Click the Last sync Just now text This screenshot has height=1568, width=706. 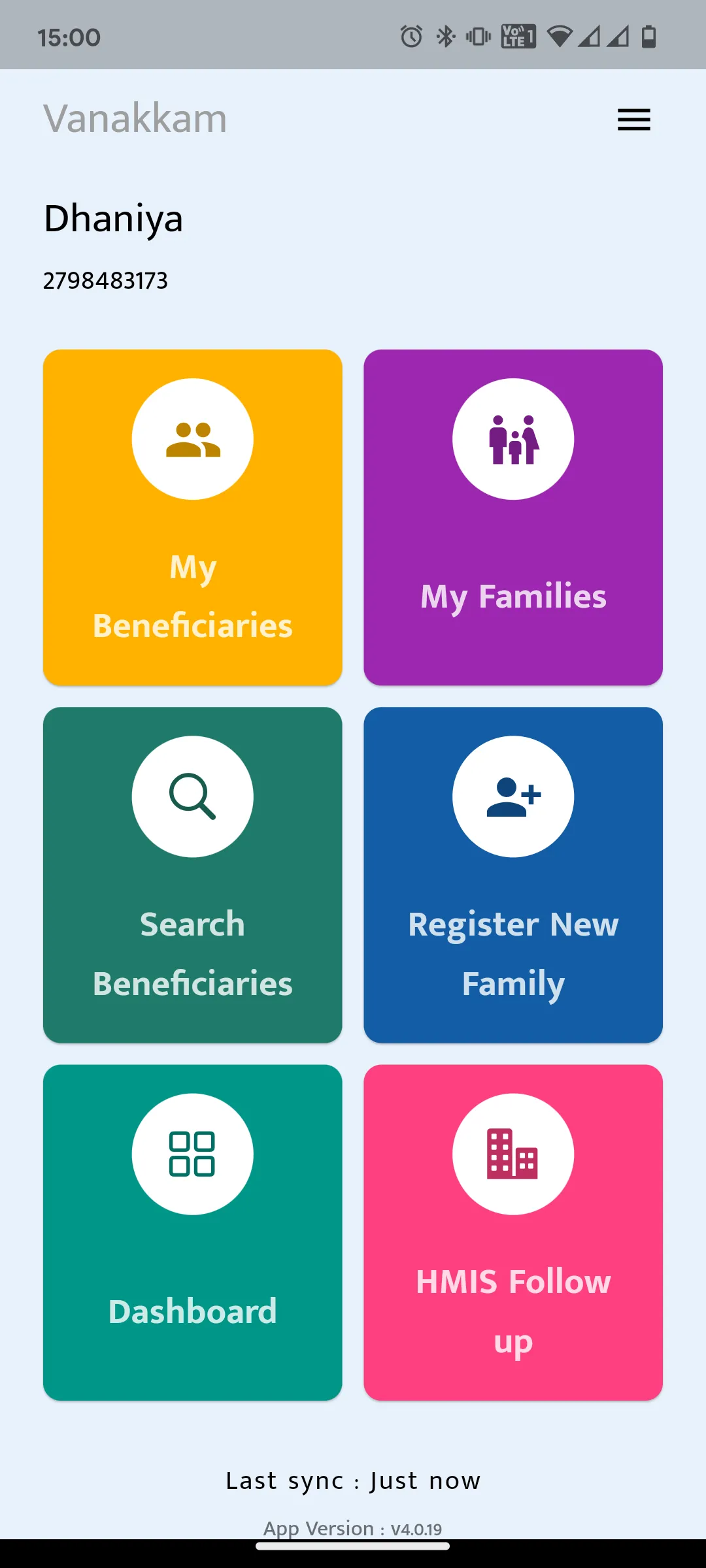353,1481
